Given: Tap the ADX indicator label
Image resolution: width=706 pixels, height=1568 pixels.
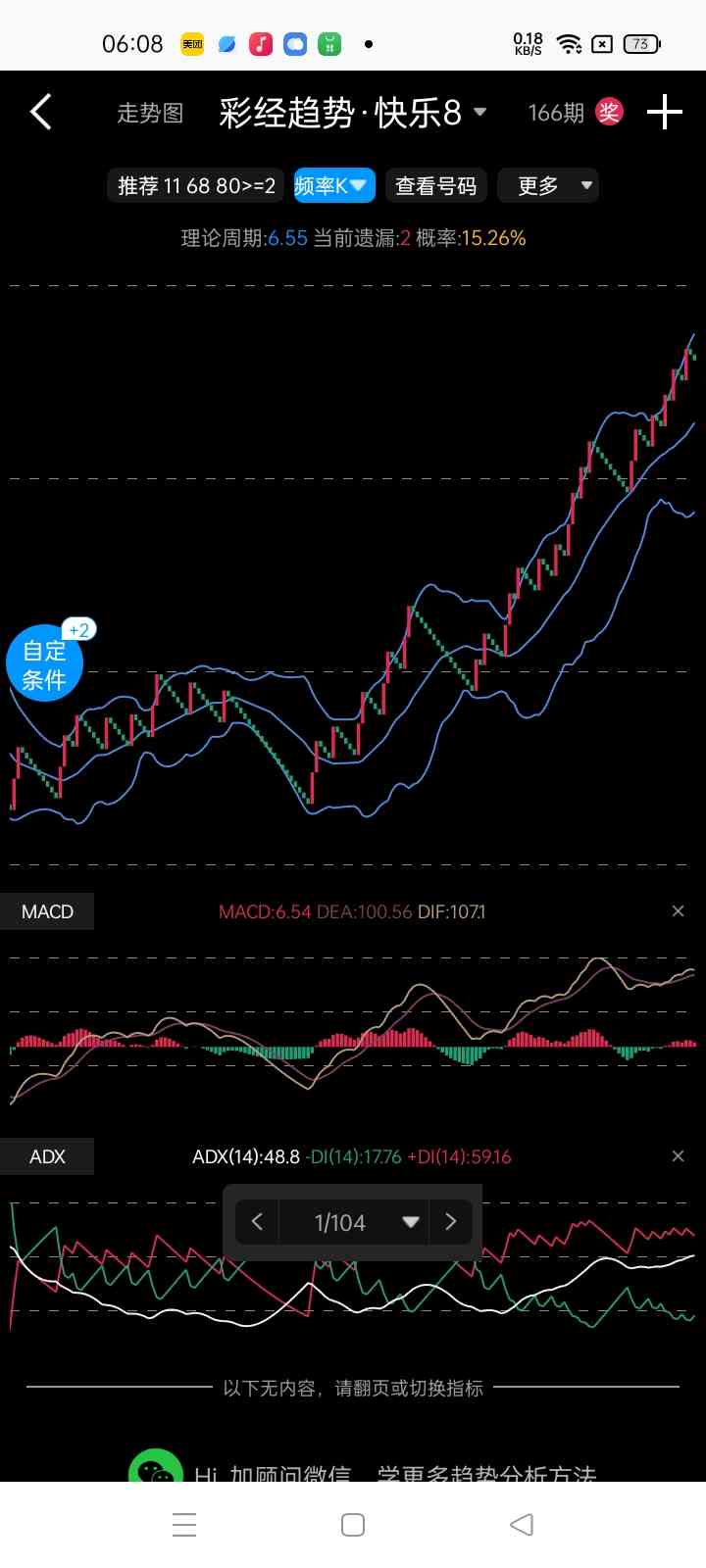Looking at the screenshot, I should 47,1156.
